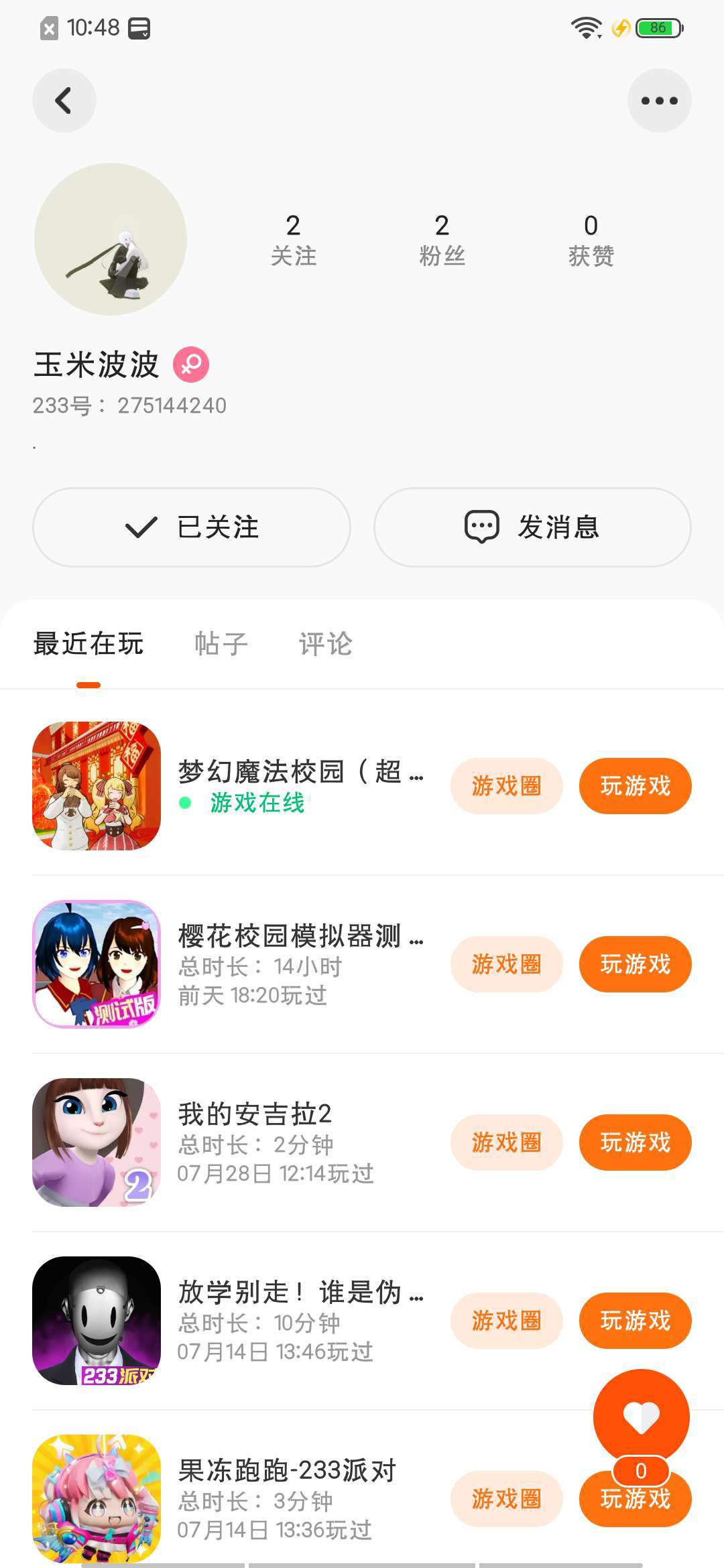This screenshot has width=724, height=1568.
Task: Open the profile avatar picture
Action: click(111, 239)
